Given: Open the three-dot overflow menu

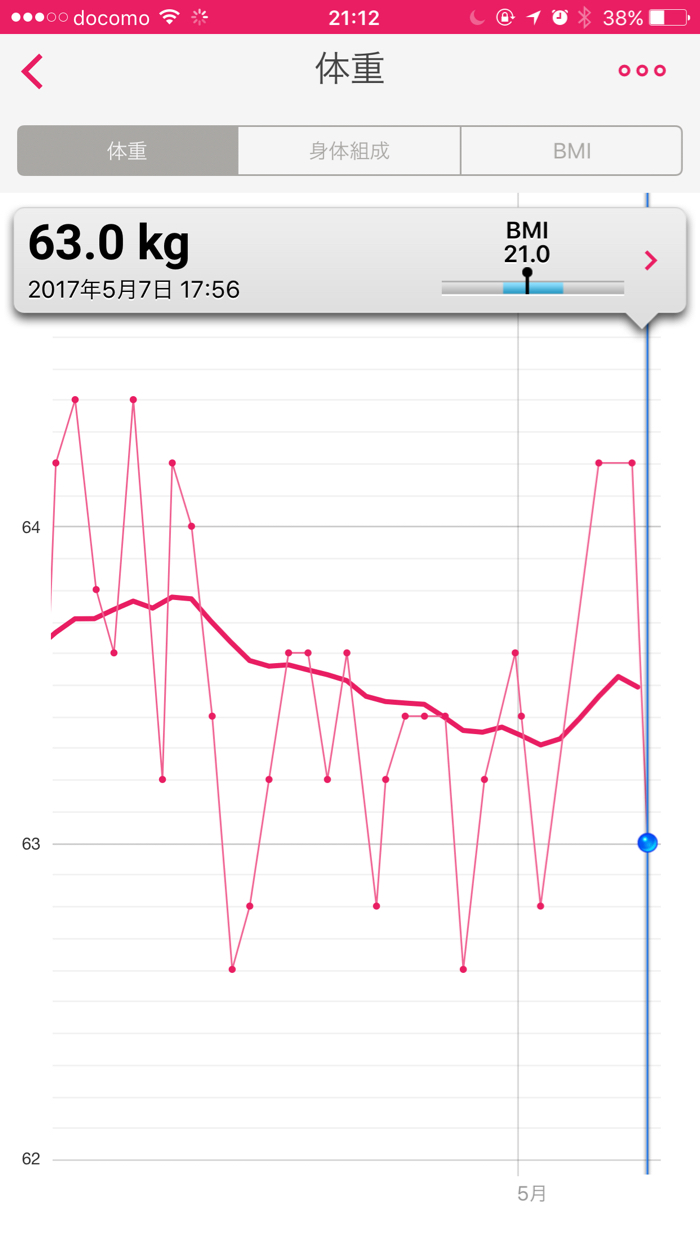Looking at the screenshot, I should (x=642, y=71).
